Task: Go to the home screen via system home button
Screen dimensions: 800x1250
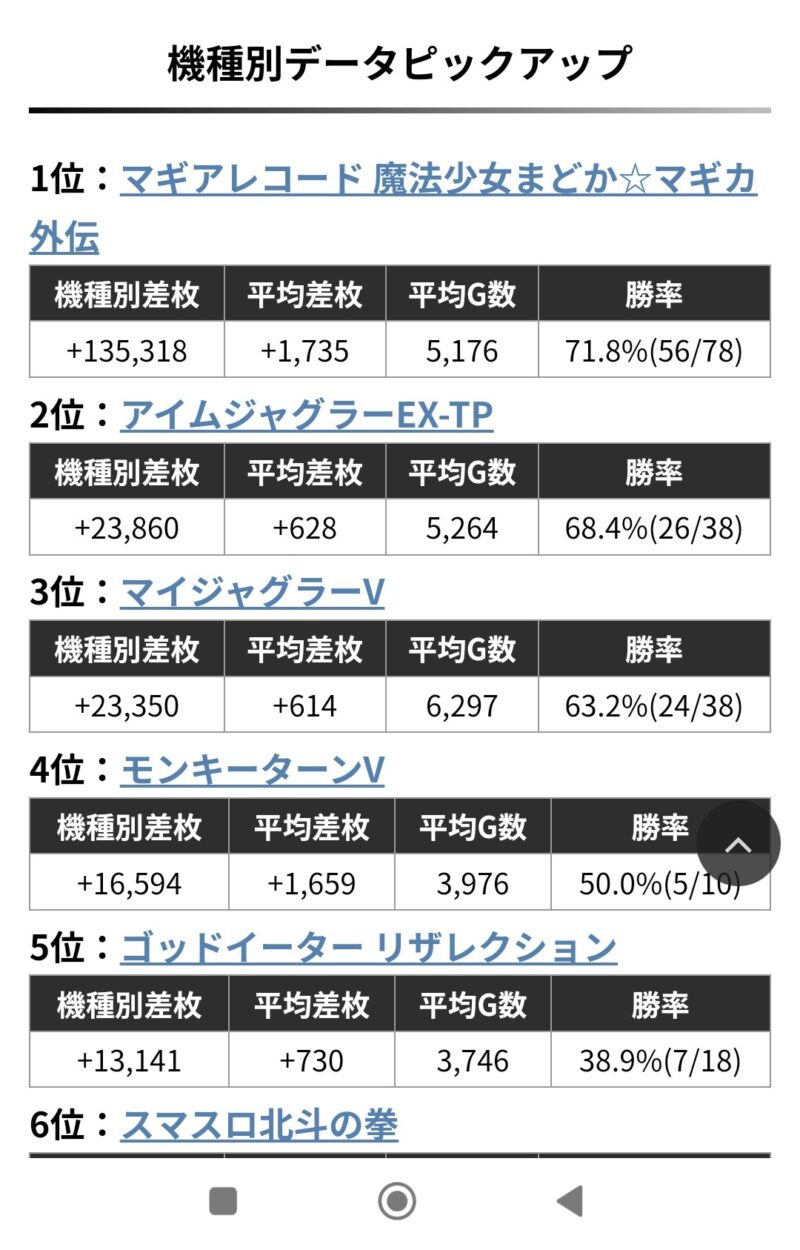Action: coord(397,1201)
